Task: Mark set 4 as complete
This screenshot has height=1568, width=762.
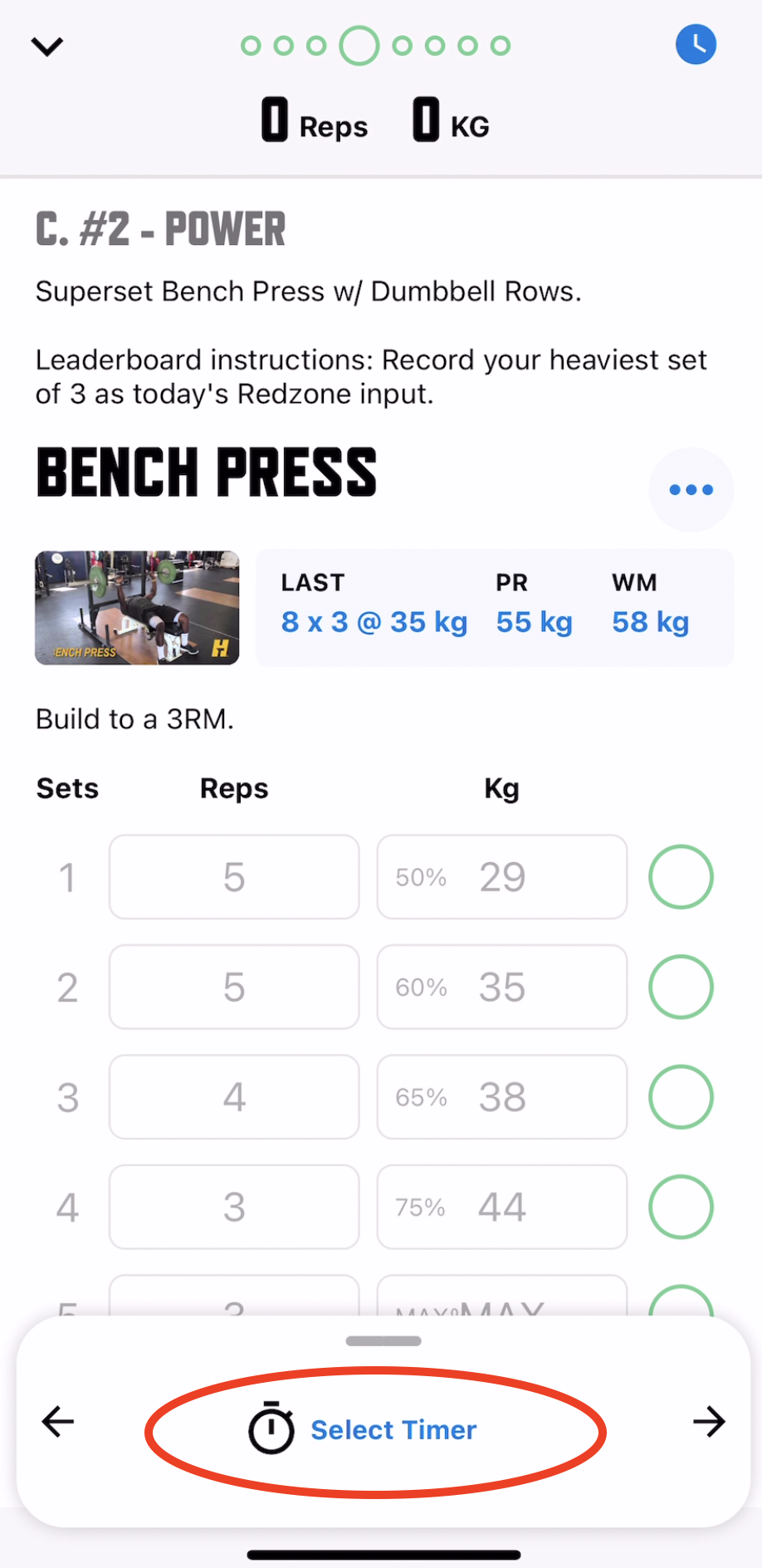Action: pyautogui.click(x=681, y=1207)
